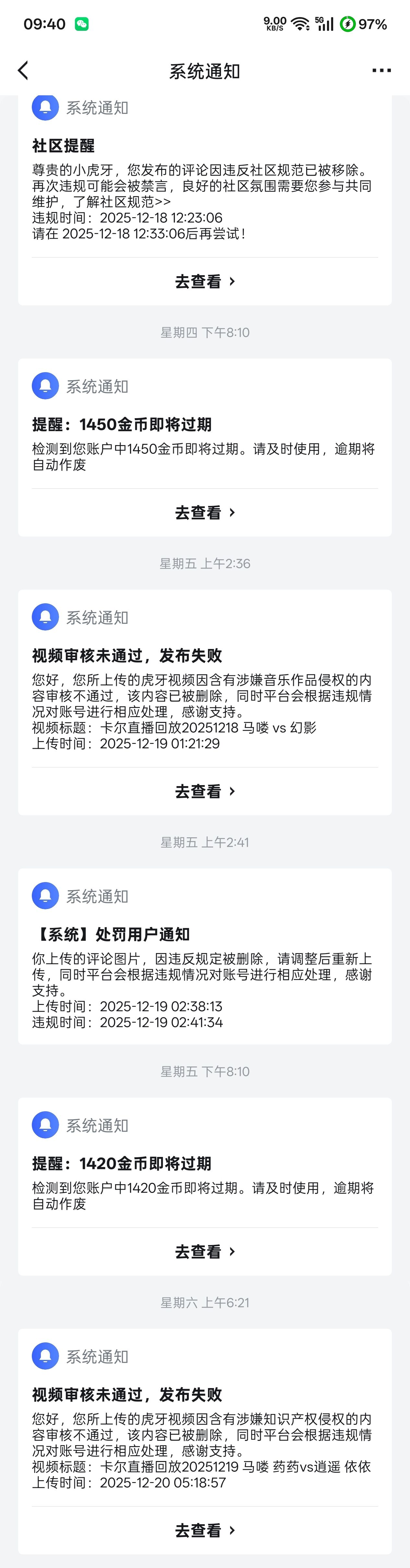Tap 去查看 under 1450金币即将过期
Viewport: 410px width, 1568px height.
coord(205,513)
